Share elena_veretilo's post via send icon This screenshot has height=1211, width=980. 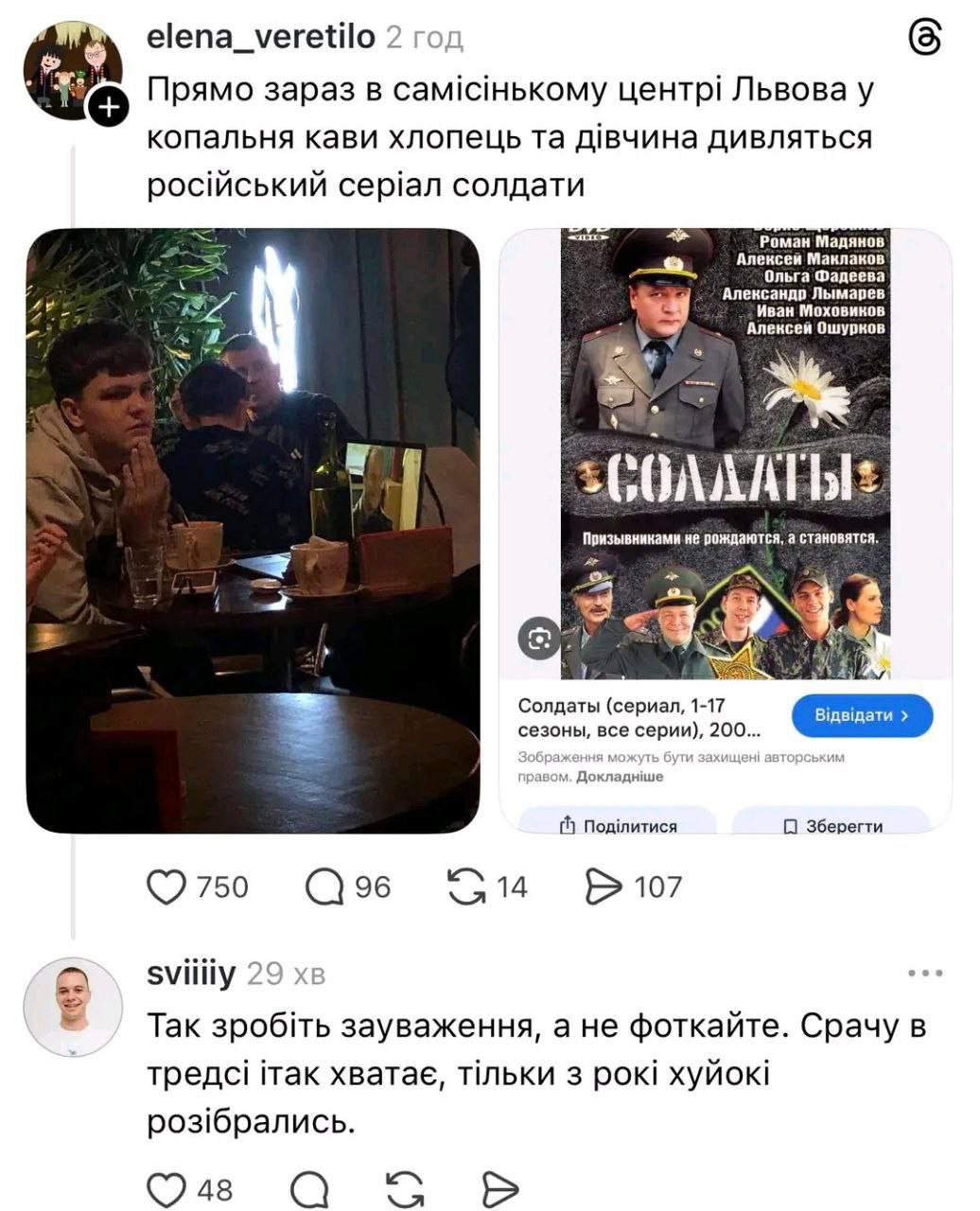(604, 886)
